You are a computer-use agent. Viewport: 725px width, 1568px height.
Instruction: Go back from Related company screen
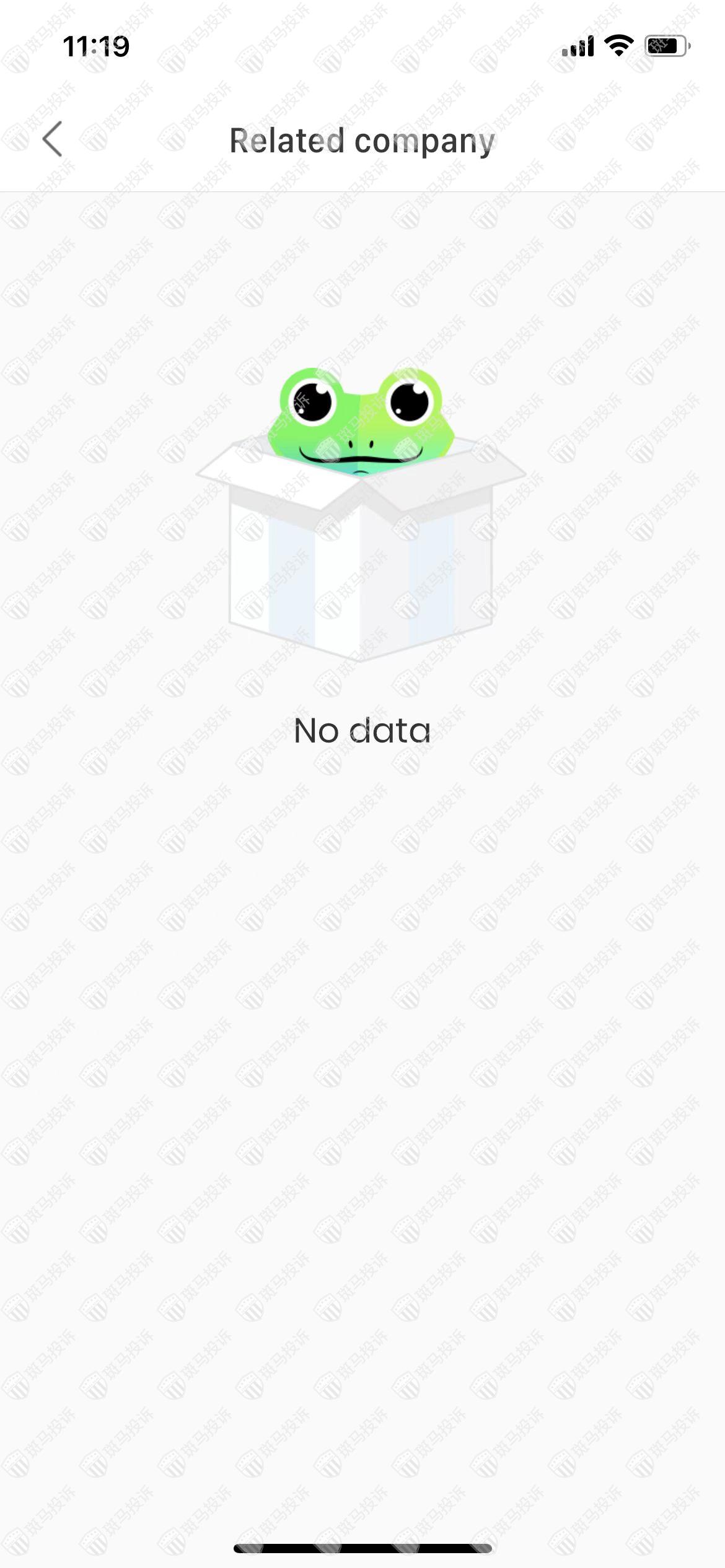point(53,139)
